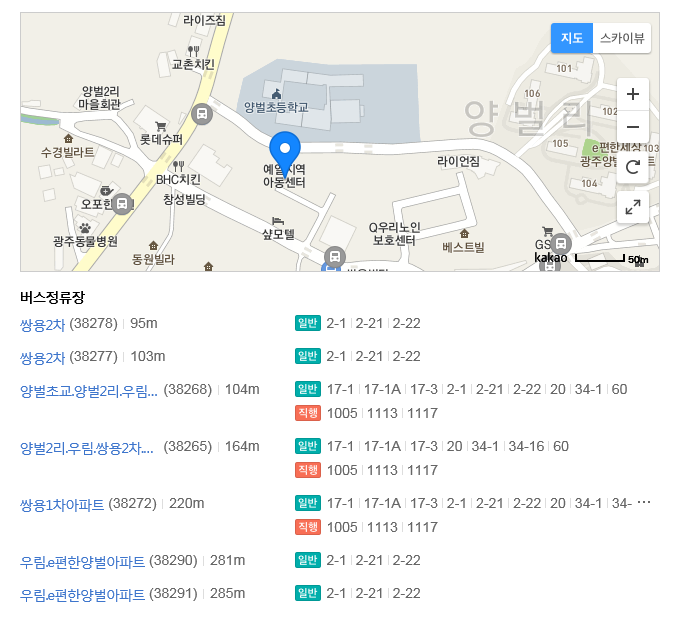Open bus stop 쌍용2차 (38278)
Viewport: 684px width, 622px height.
(x=43, y=323)
